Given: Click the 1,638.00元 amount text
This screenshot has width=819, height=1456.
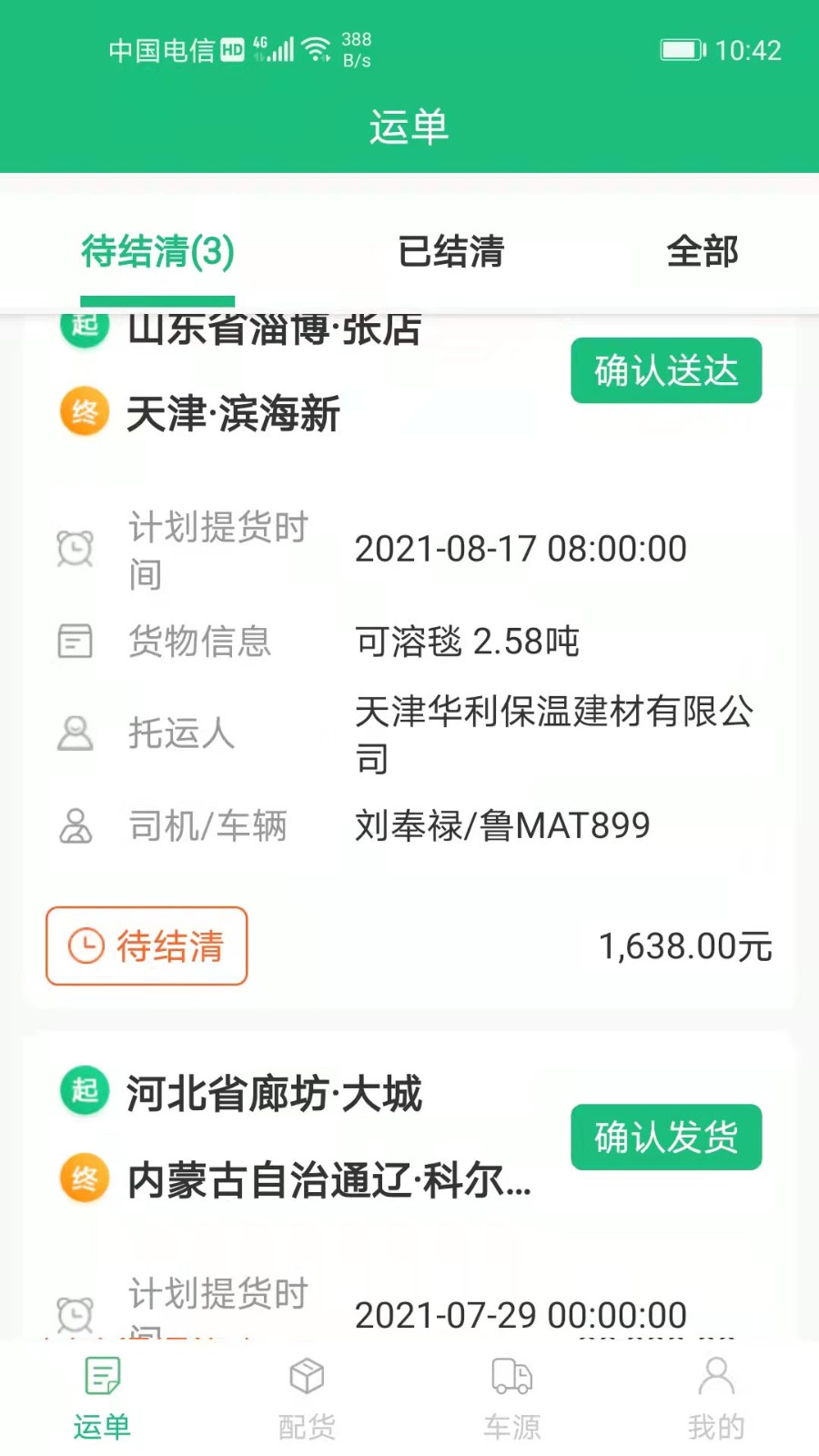Looking at the screenshot, I should point(684,946).
